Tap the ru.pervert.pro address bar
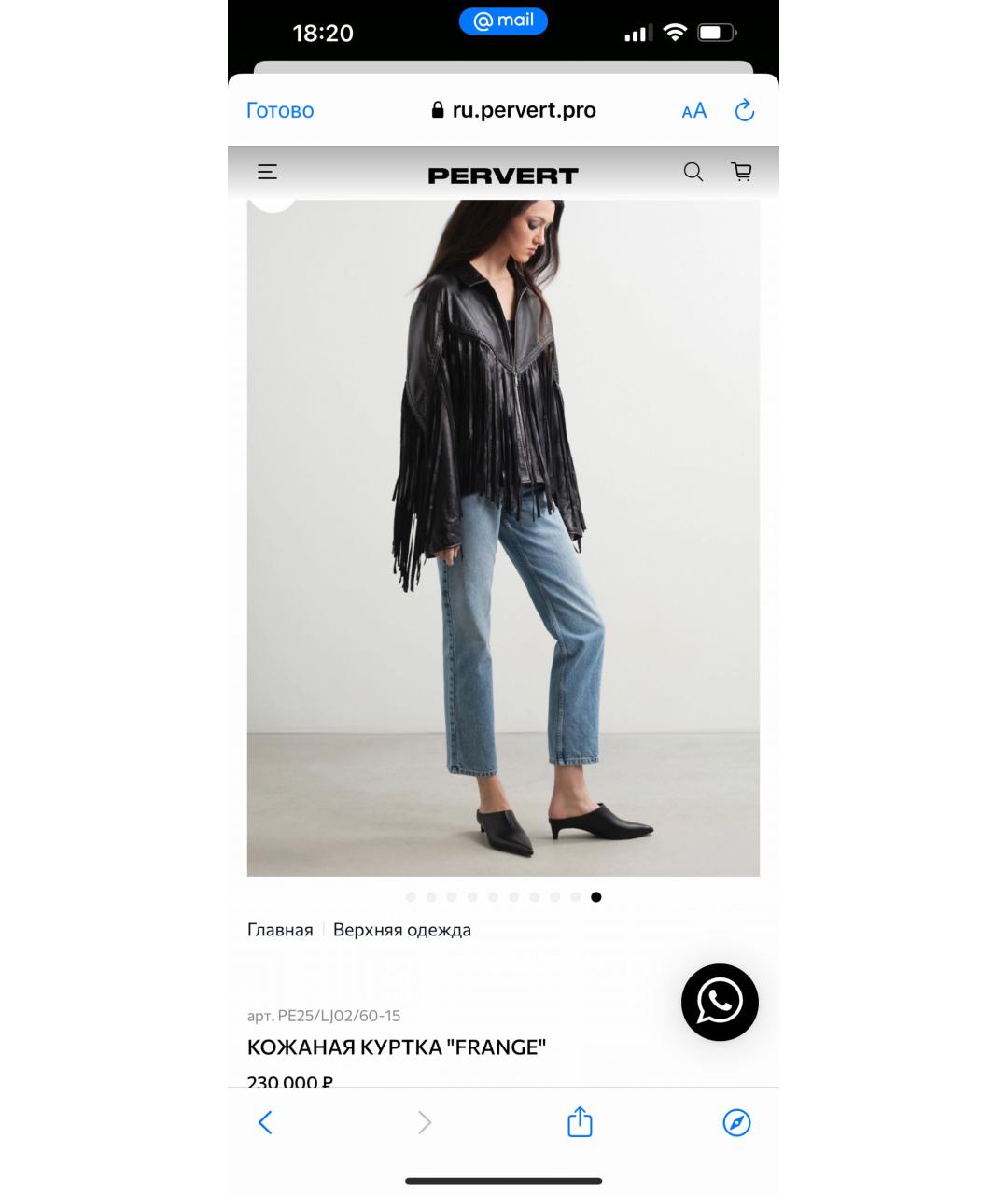1008x1195 pixels. point(513,110)
